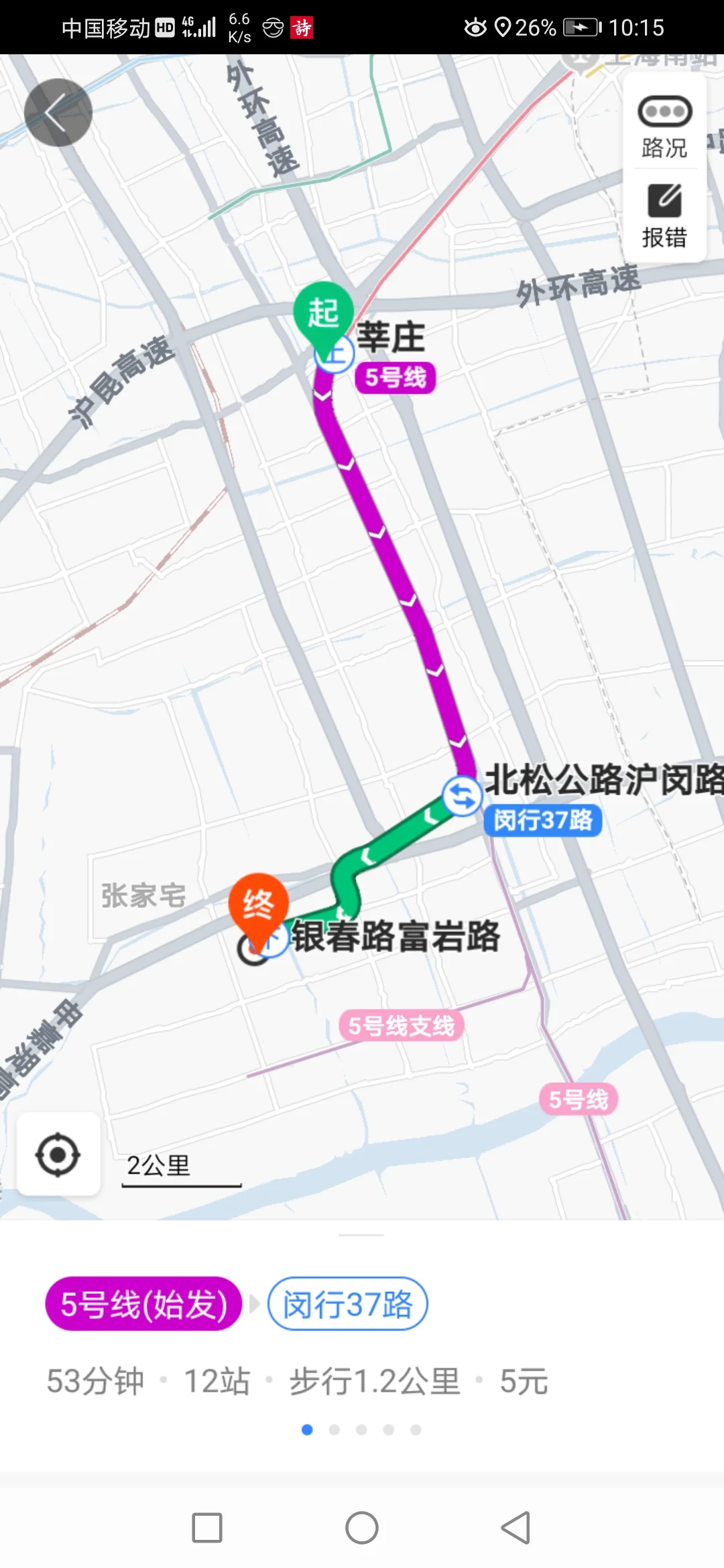724x1568 pixels.
Task: Select the 闵行37路 route tag
Action: (347, 1303)
